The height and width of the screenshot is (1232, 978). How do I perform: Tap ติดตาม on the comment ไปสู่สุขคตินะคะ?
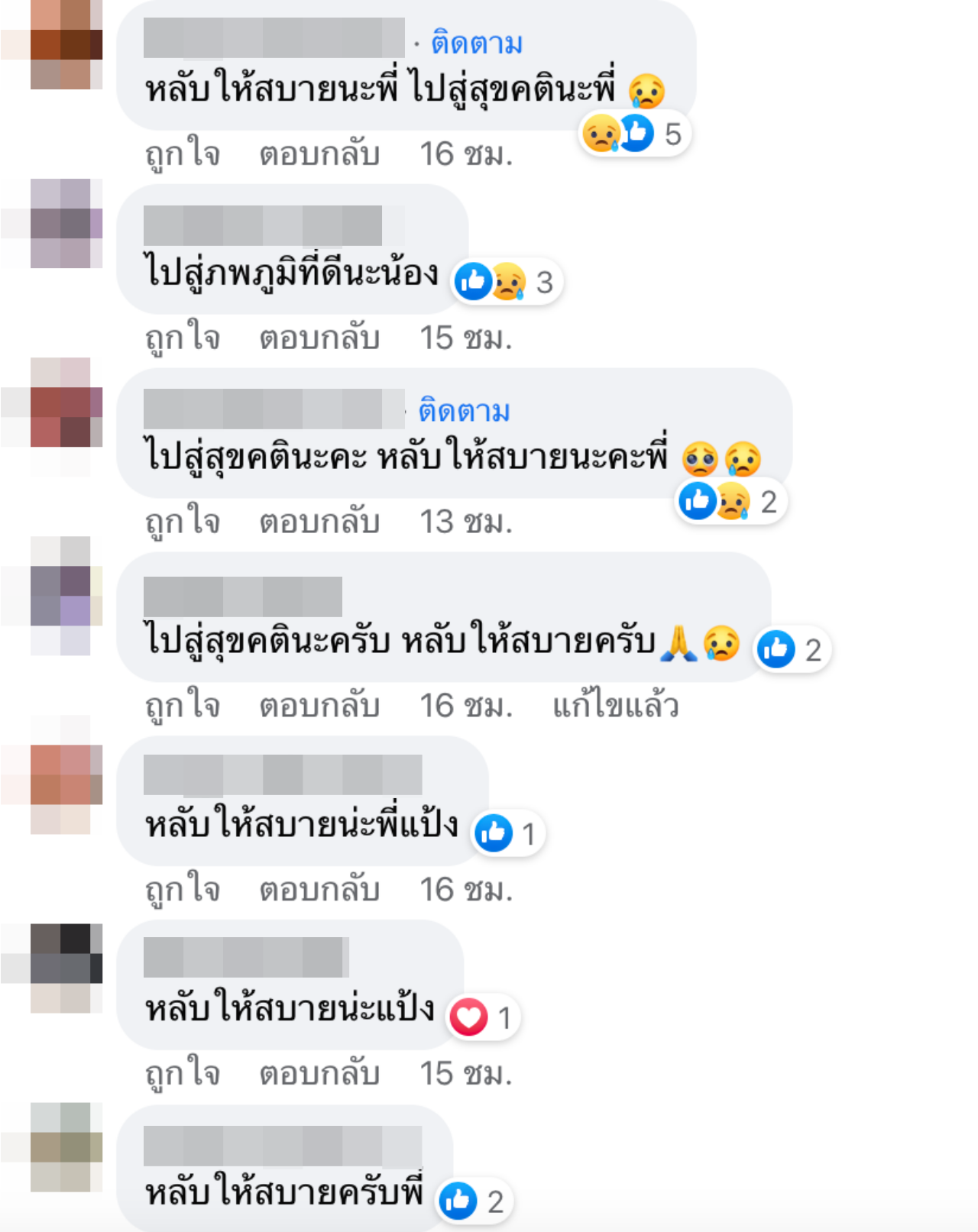(464, 411)
